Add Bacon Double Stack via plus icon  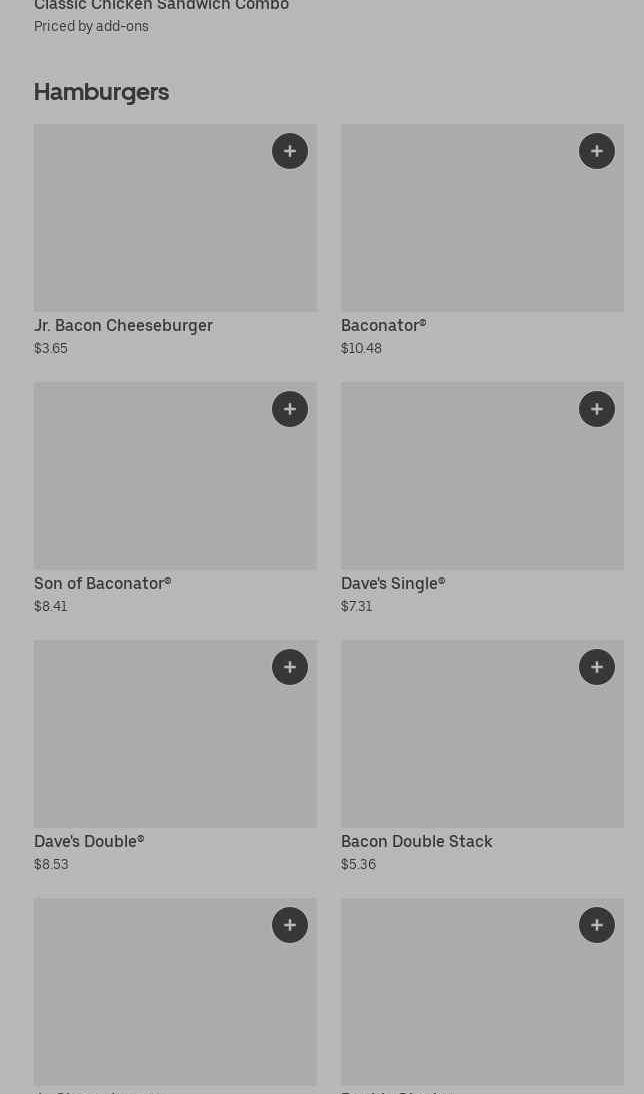point(597,667)
